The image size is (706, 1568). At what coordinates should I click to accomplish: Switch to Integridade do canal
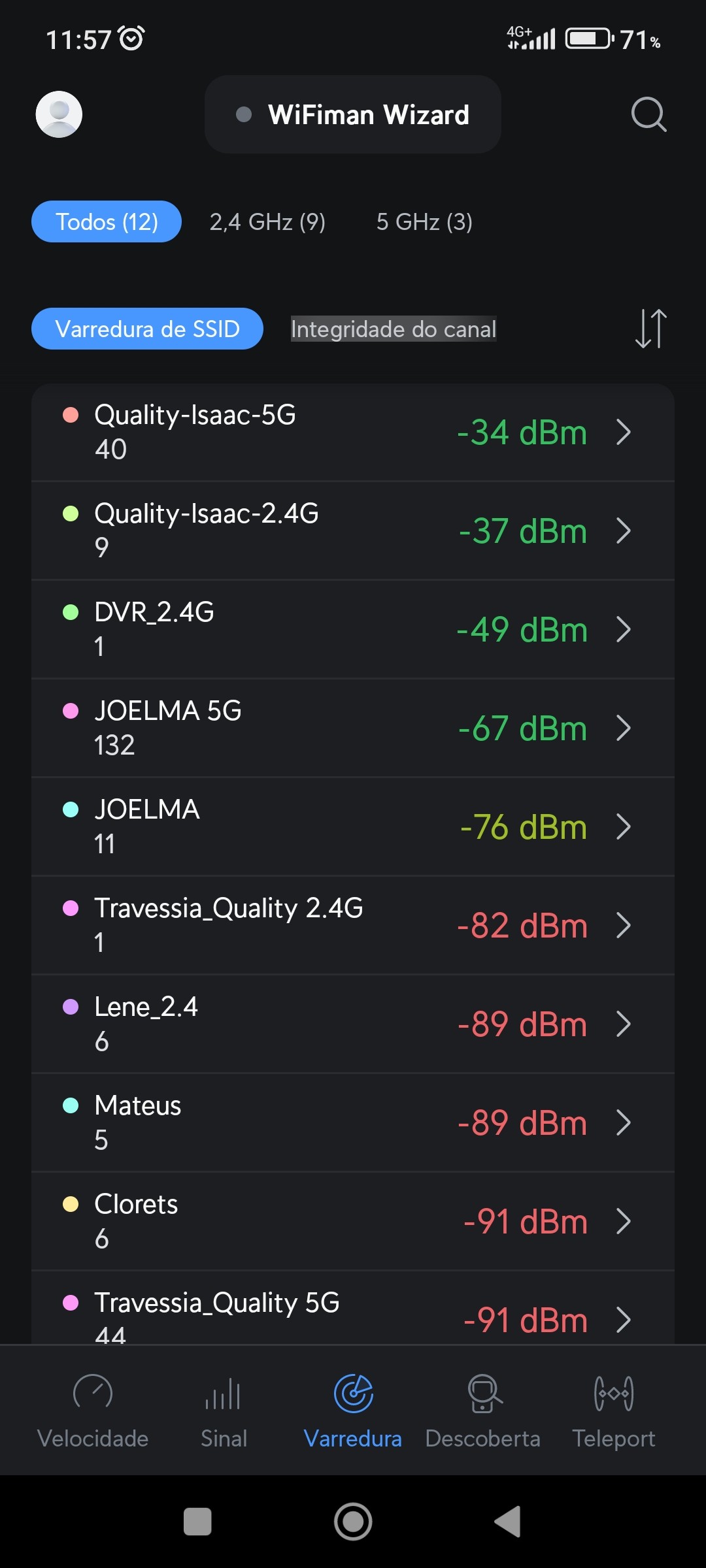point(394,329)
